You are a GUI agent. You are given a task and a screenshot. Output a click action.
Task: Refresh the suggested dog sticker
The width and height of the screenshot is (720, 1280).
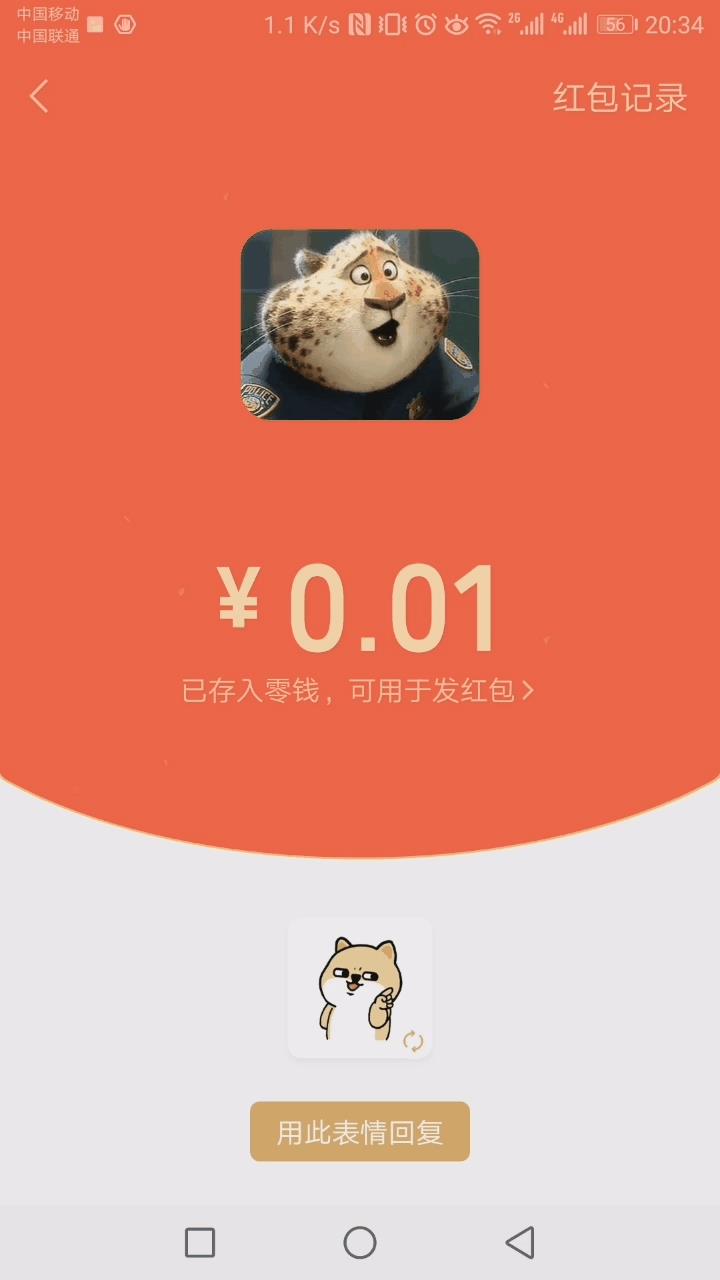tap(413, 1041)
